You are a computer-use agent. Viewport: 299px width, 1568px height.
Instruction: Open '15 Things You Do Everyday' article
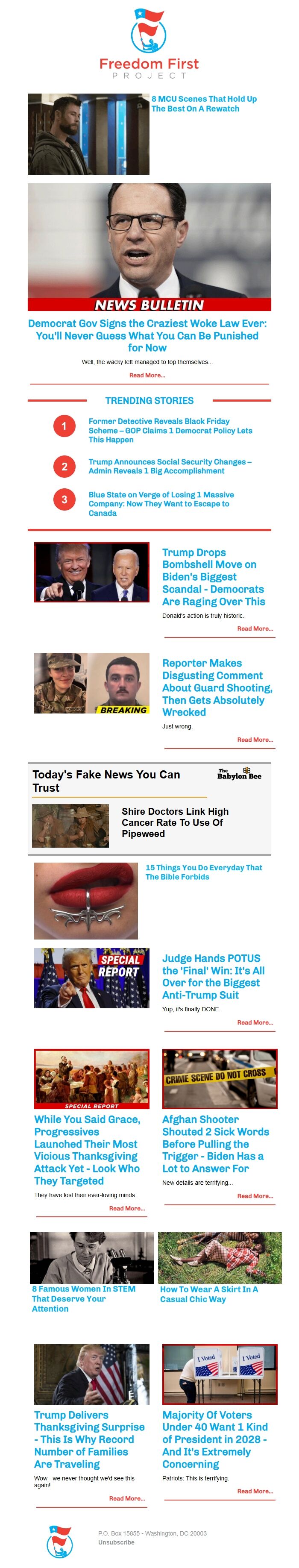pos(203,872)
